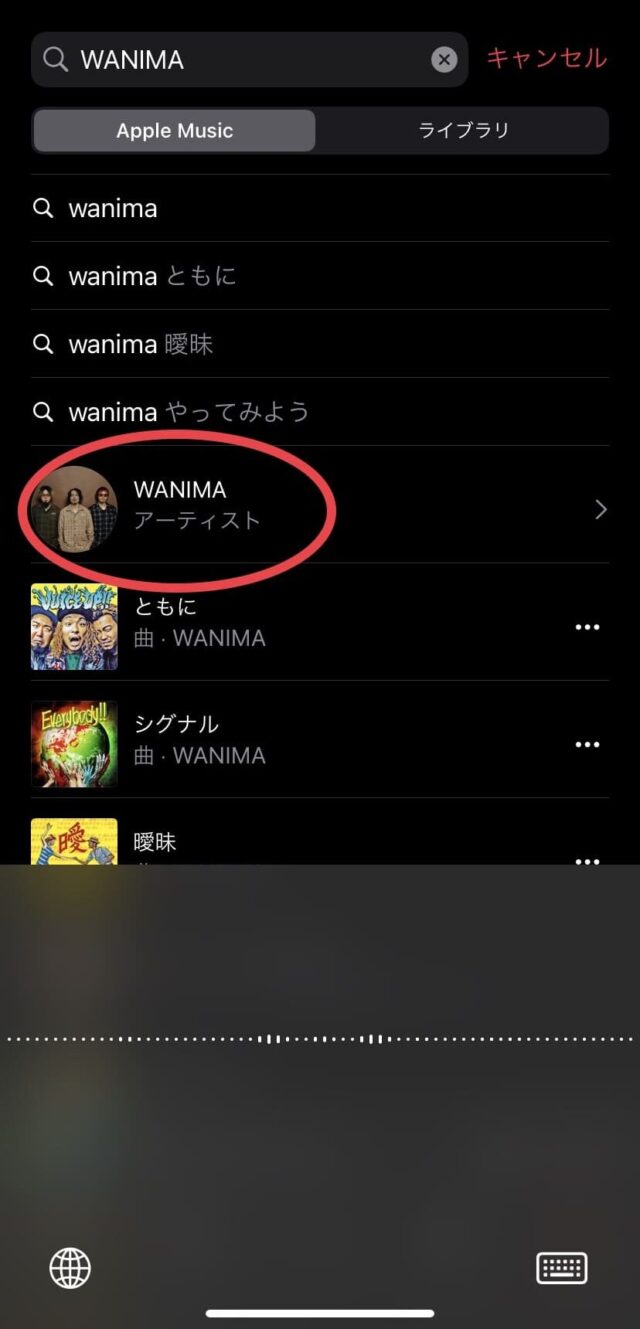Choose the "wanima ともに" suggestion
This screenshot has height=1329, width=640.
[x=320, y=276]
